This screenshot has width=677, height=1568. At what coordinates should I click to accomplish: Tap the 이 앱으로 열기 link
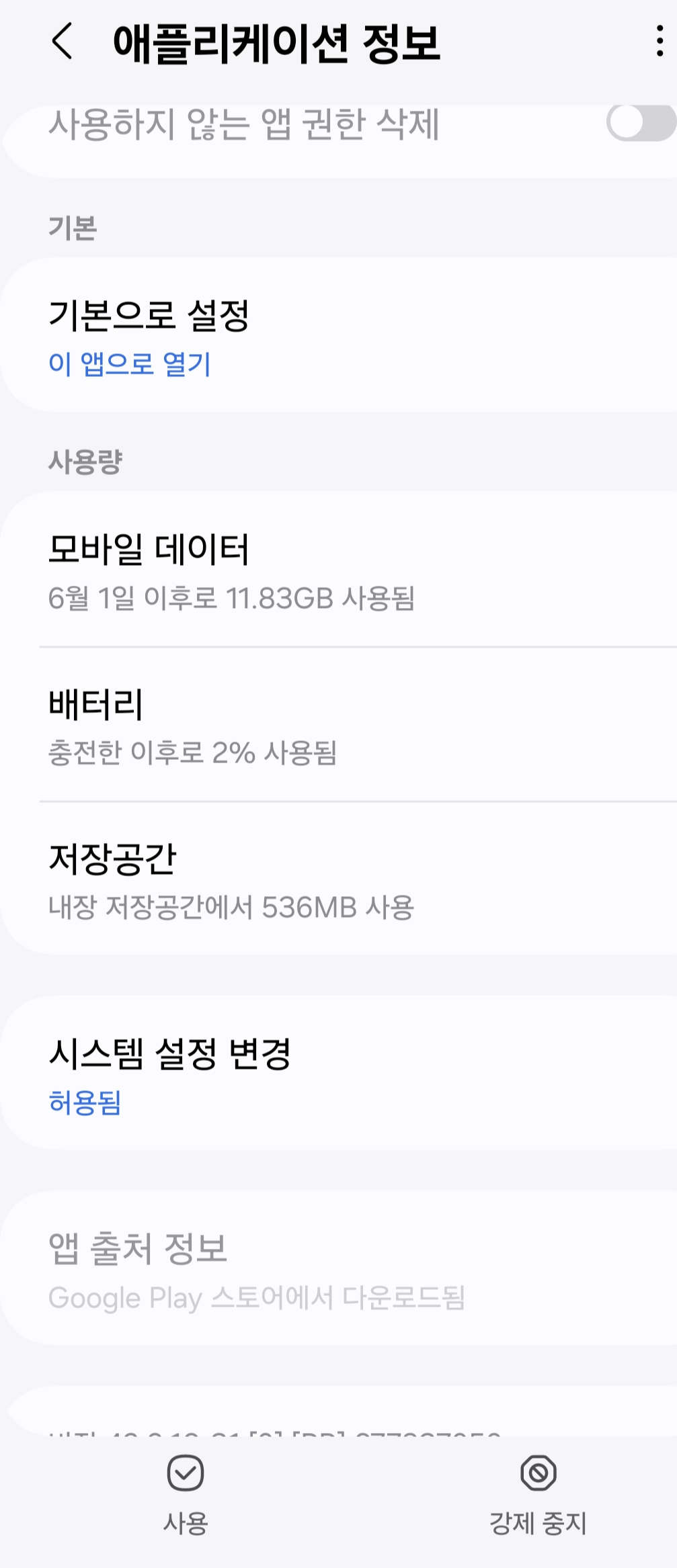[x=129, y=365]
